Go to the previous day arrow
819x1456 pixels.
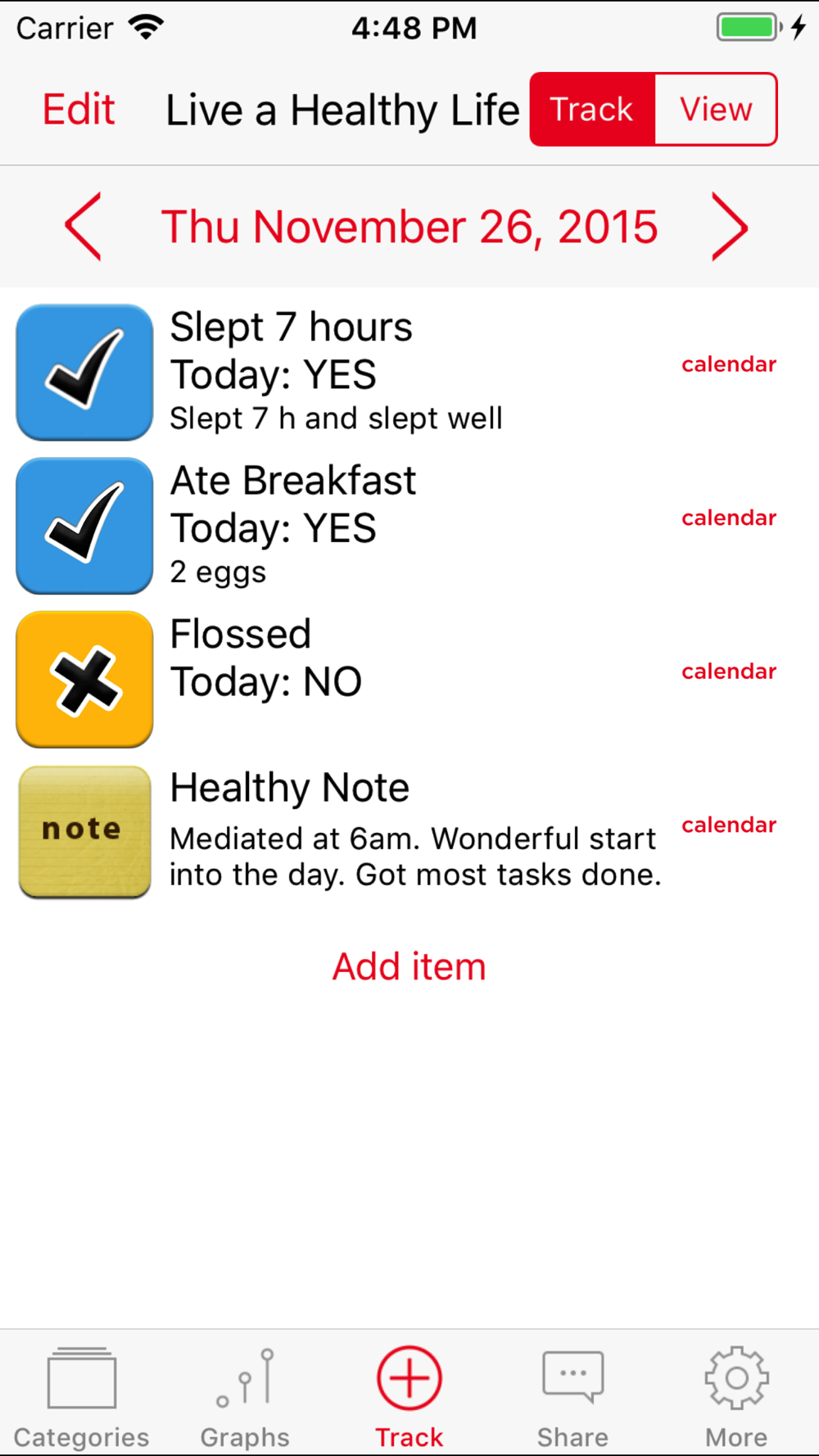click(x=84, y=227)
